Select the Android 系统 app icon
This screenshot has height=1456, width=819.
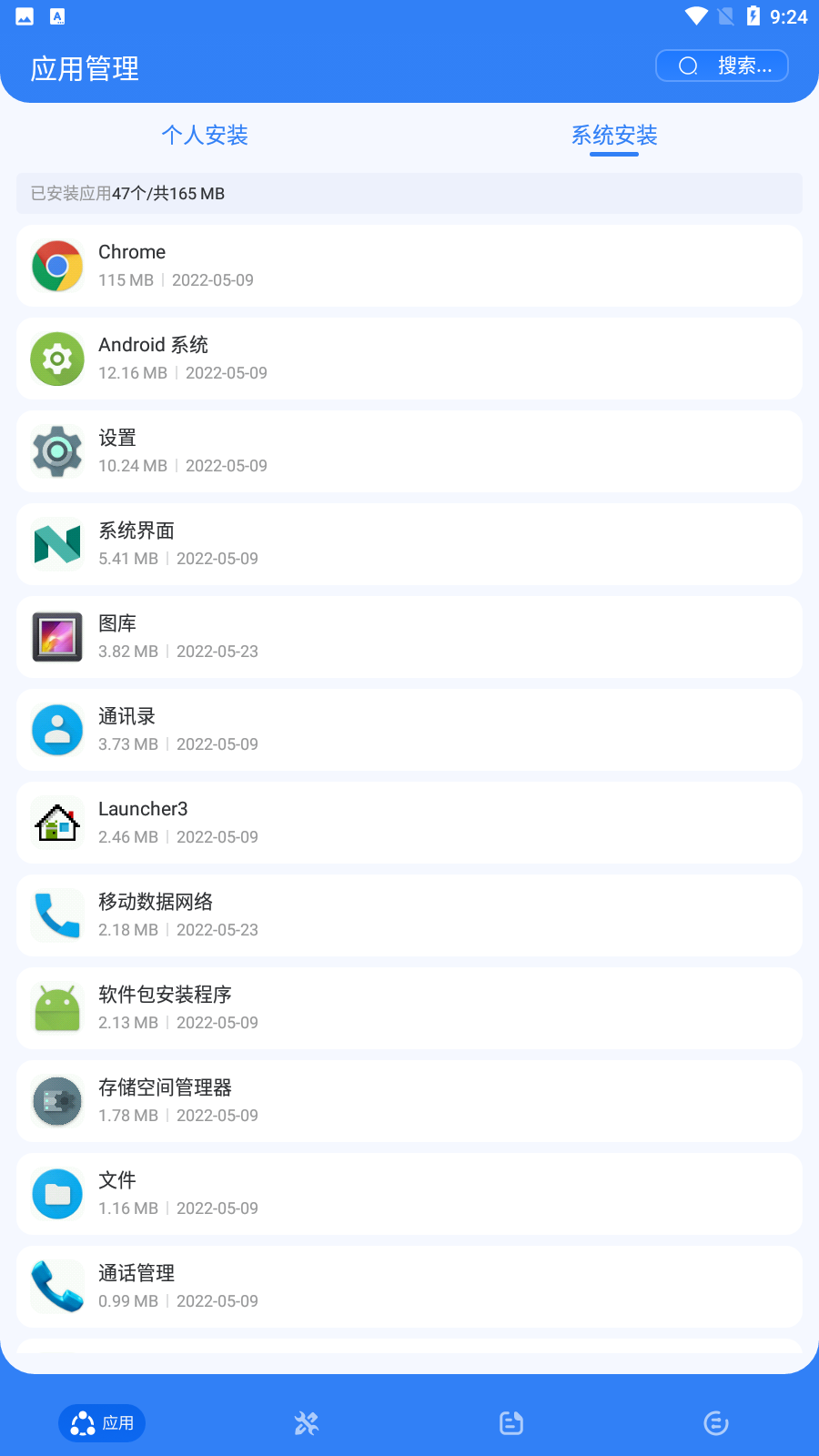point(56,359)
